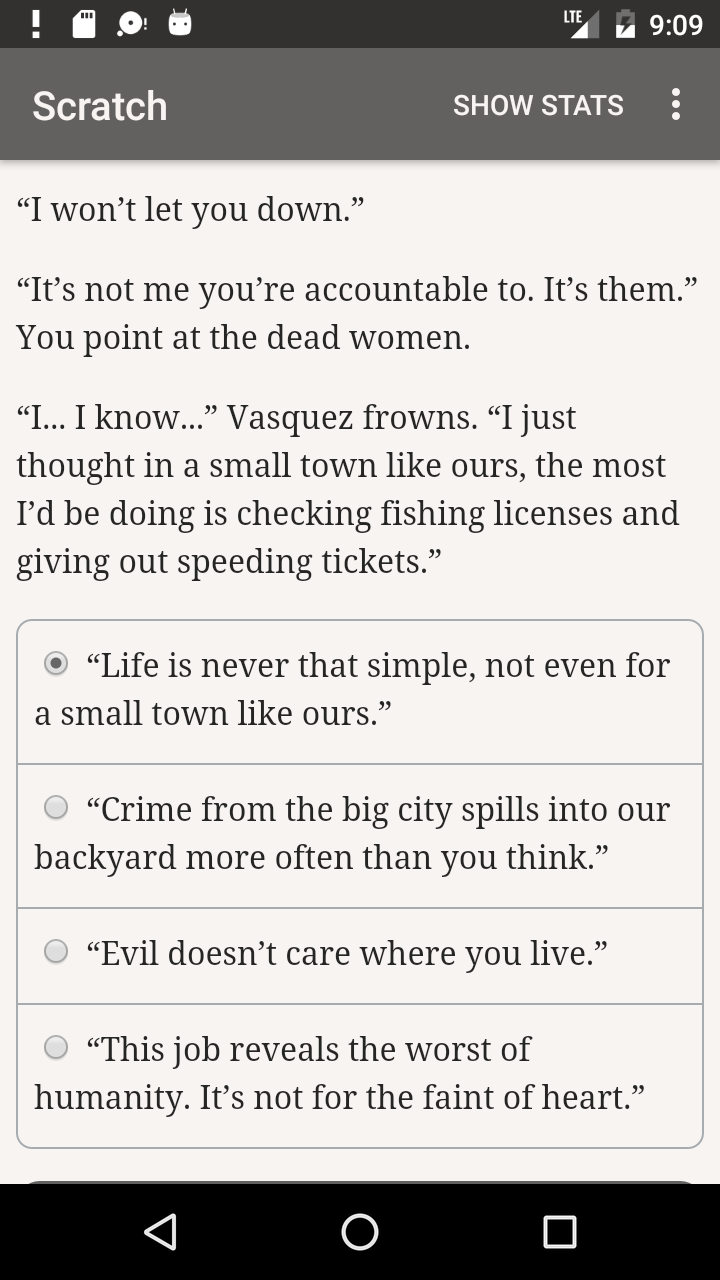This screenshot has width=720, height=1280.
Task: Go back with system back button
Action: point(160,1232)
